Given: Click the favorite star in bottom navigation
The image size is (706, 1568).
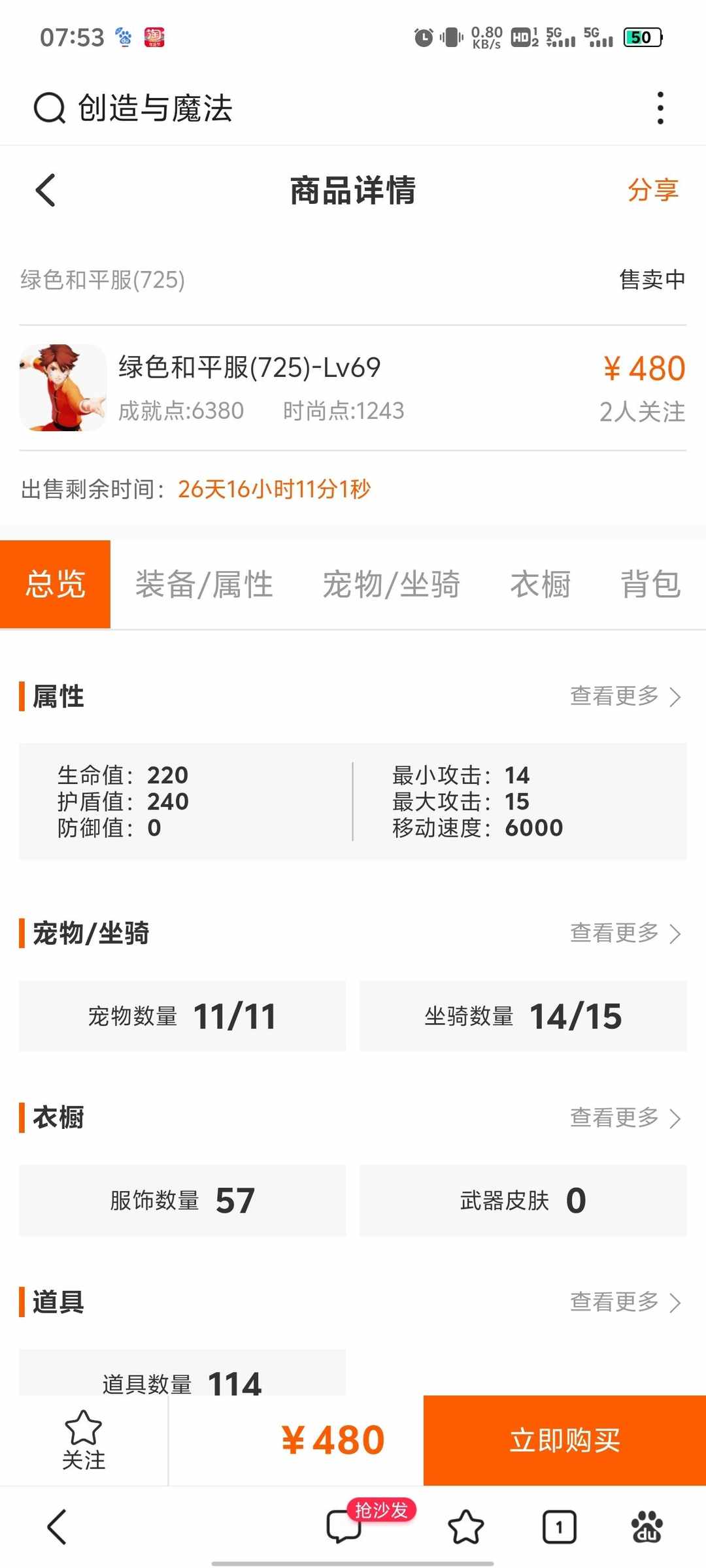Looking at the screenshot, I should (x=465, y=1526).
